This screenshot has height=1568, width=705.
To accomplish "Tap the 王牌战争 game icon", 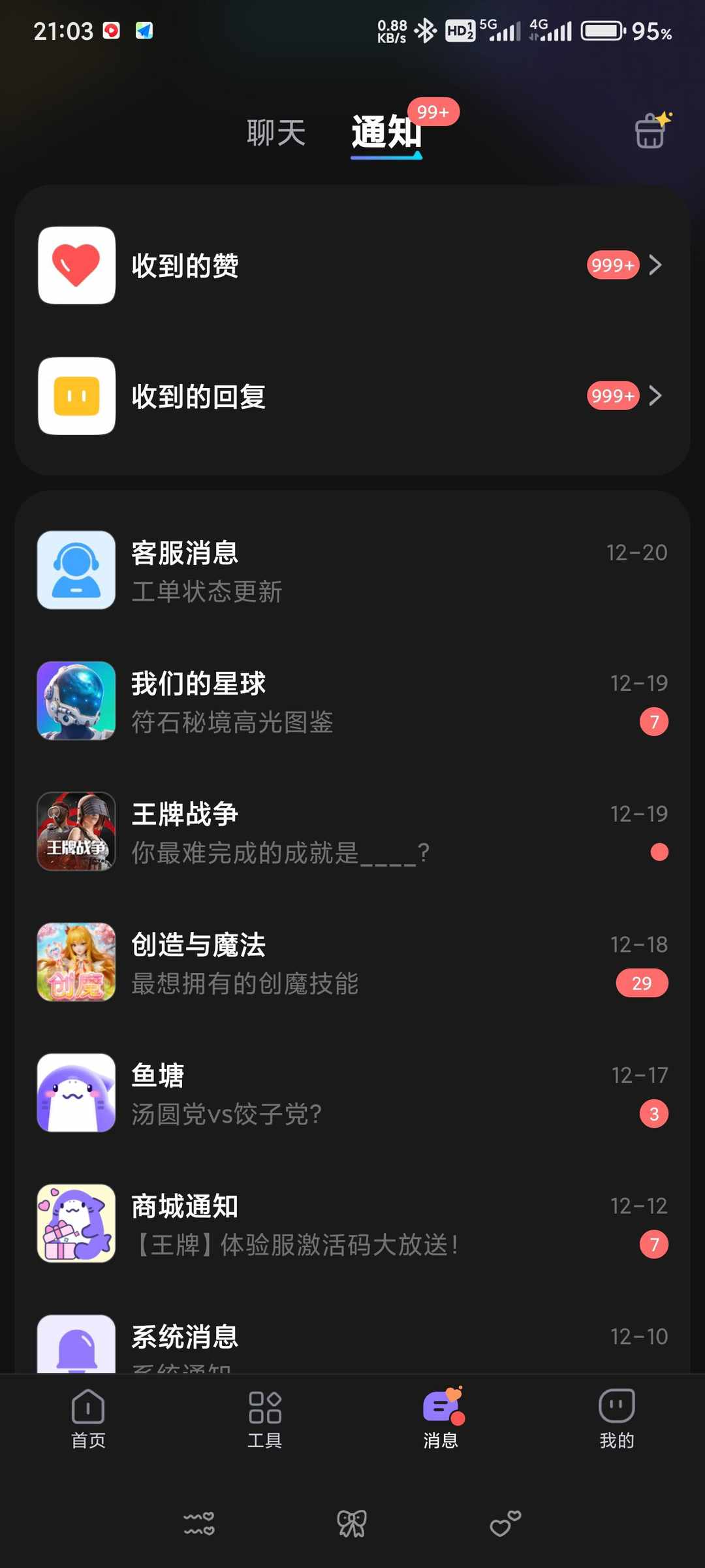I will coord(76,831).
